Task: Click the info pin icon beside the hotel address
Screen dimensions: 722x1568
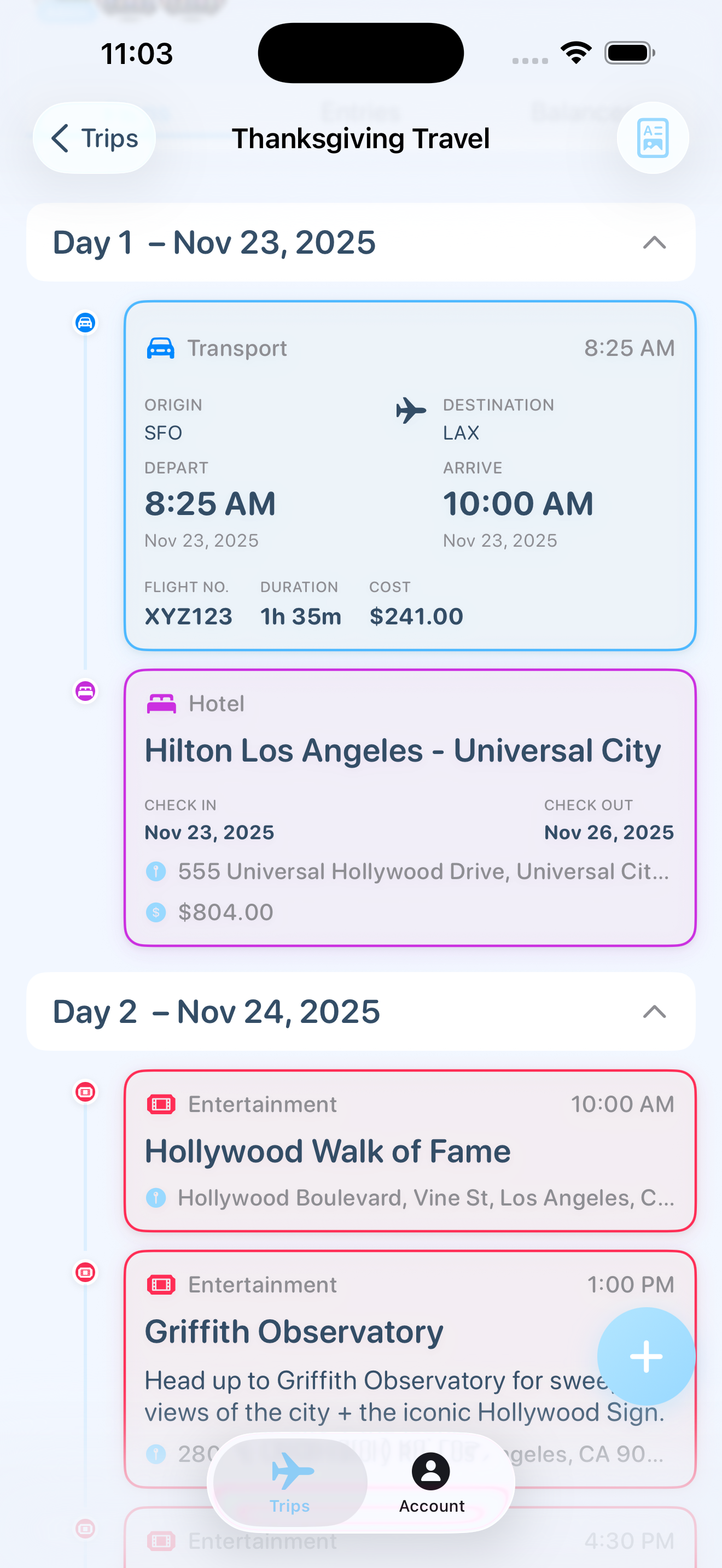Action: 156,871
